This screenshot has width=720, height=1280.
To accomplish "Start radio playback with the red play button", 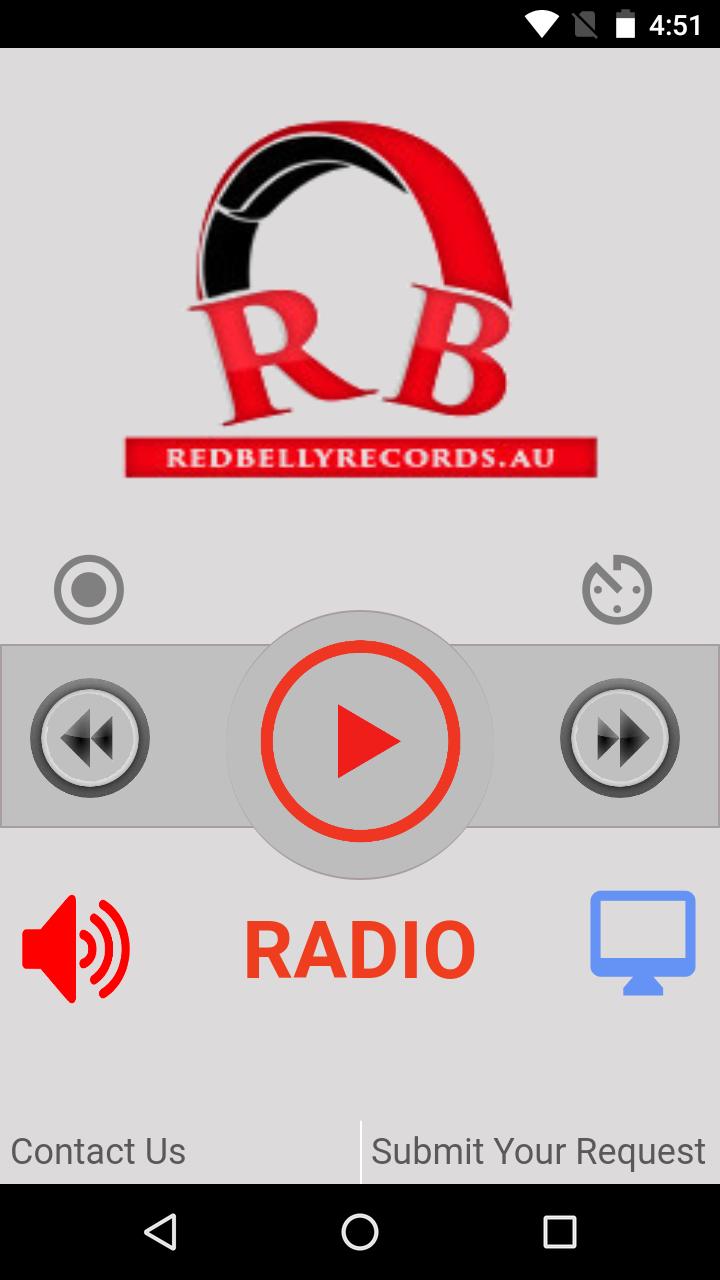I will pos(360,741).
